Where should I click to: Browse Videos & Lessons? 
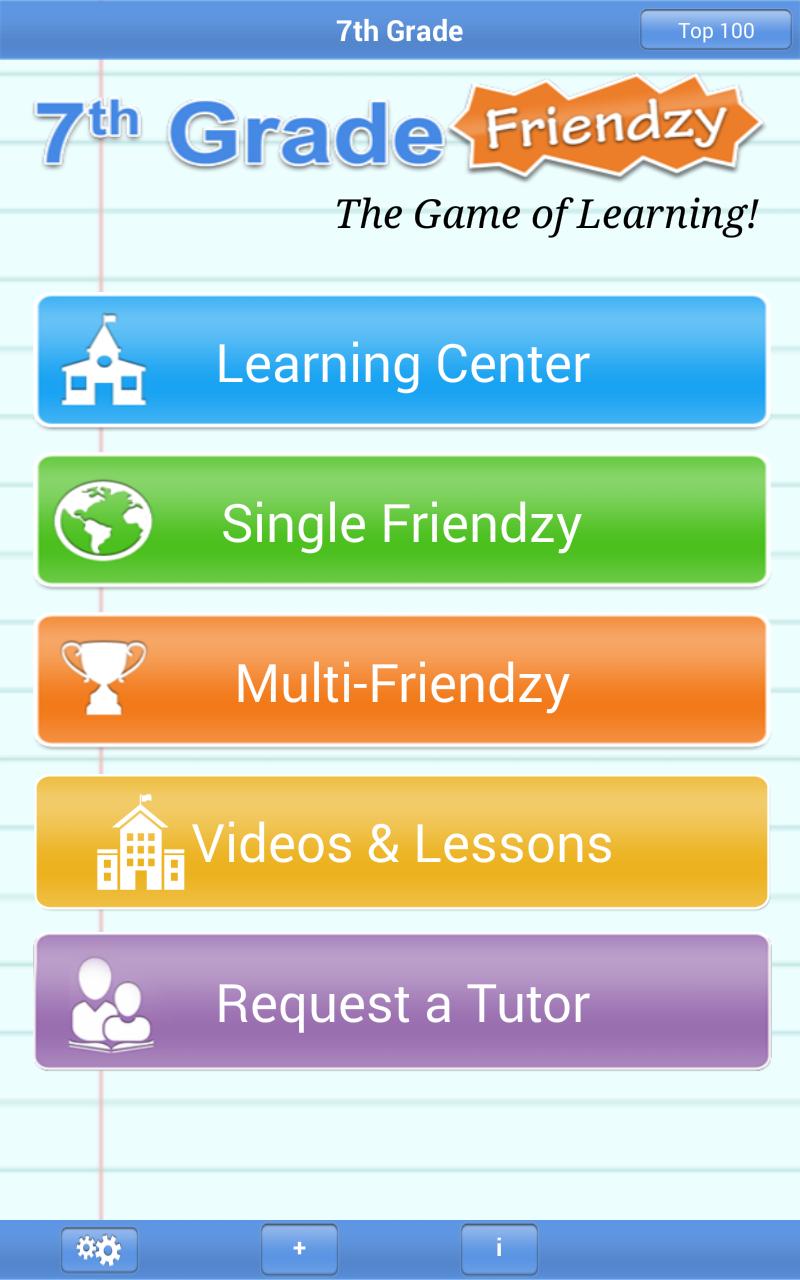pos(402,842)
